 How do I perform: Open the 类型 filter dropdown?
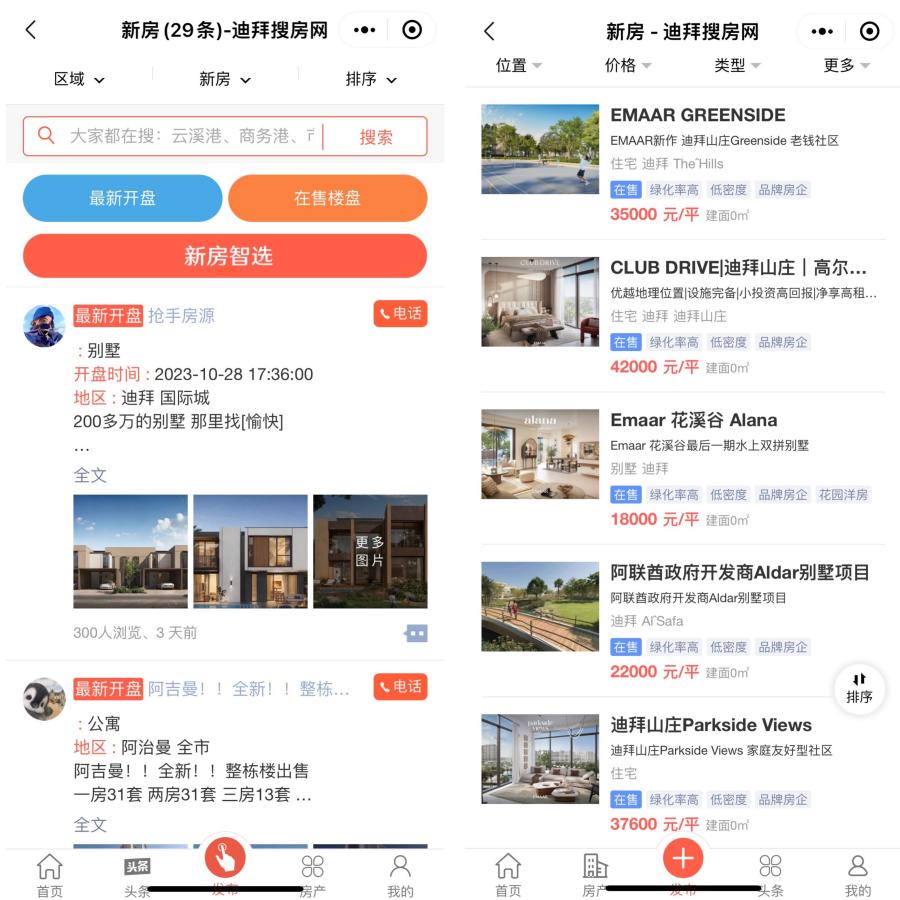coord(737,65)
